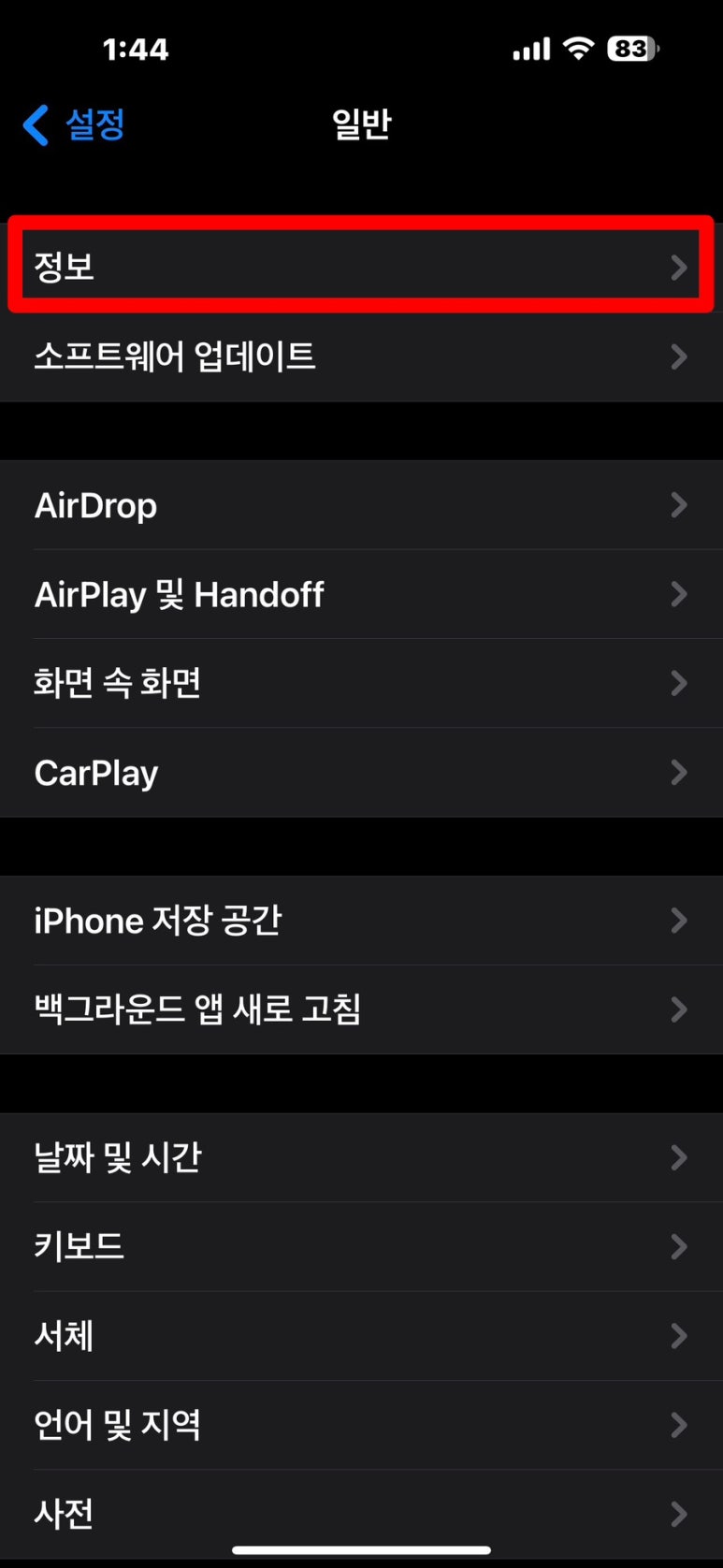The width and height of the screenshot is (723, 1568).
Task: Open AirPlay 및 Handoff
Action: (x=361, y=594)
